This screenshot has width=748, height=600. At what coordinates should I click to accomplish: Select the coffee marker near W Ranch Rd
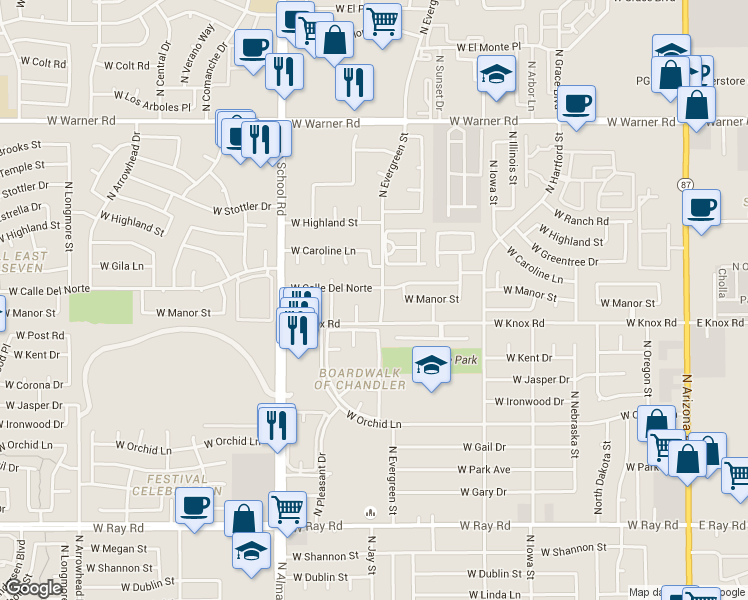point(701,207)
